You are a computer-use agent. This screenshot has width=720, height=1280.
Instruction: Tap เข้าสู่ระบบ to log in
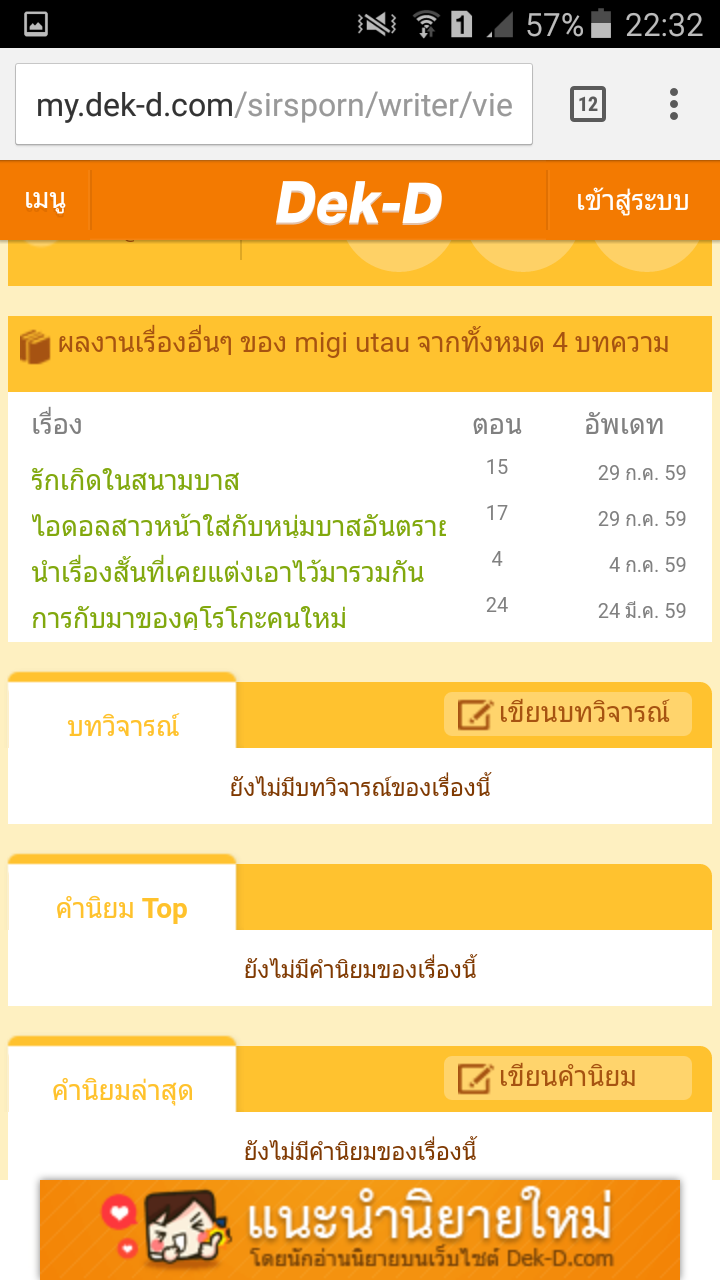632,201
